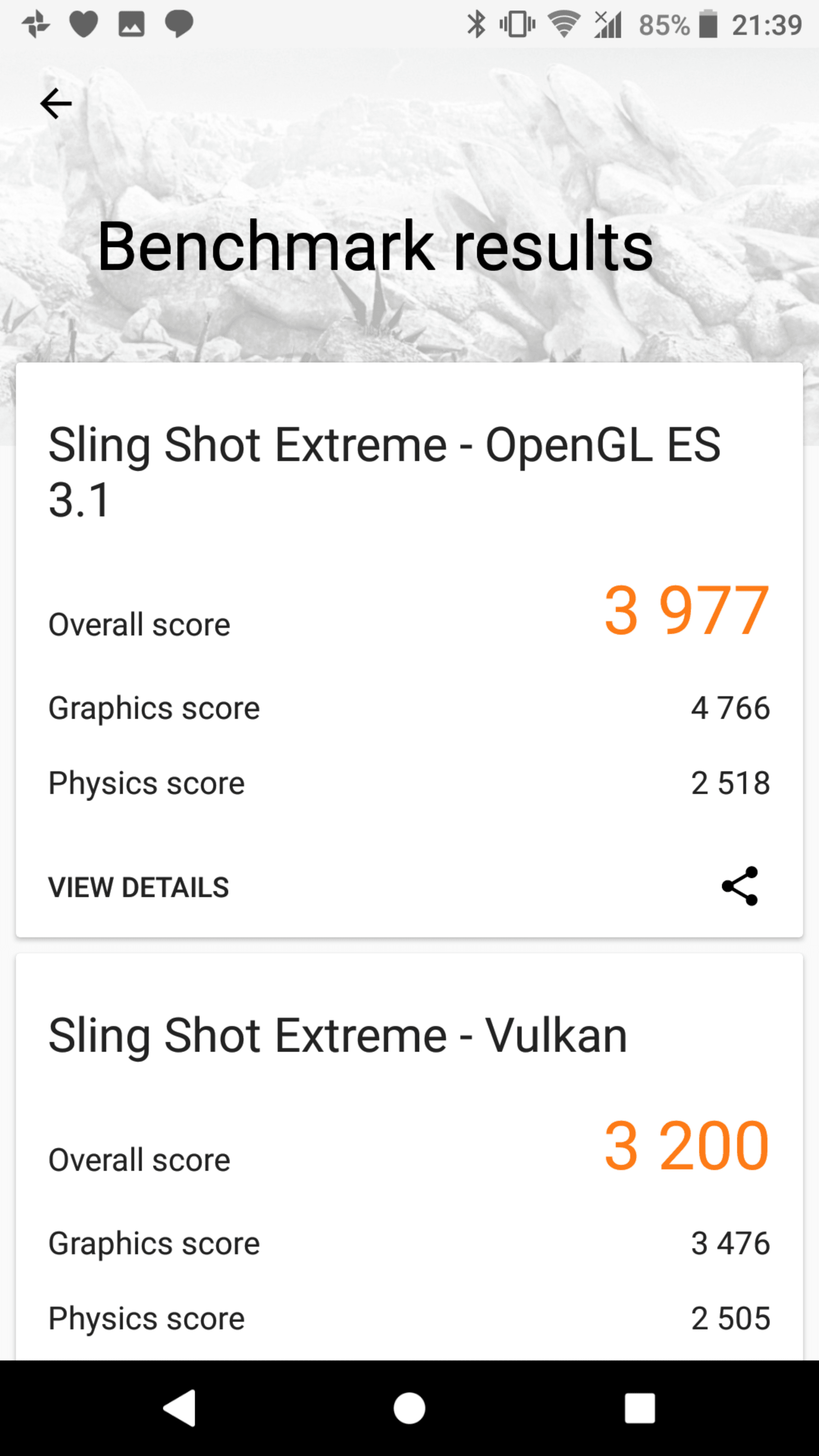The height and width of the screenshot is (1456, 819).
Task: Go back using the top arrow
Action: [x=56, y=104]
